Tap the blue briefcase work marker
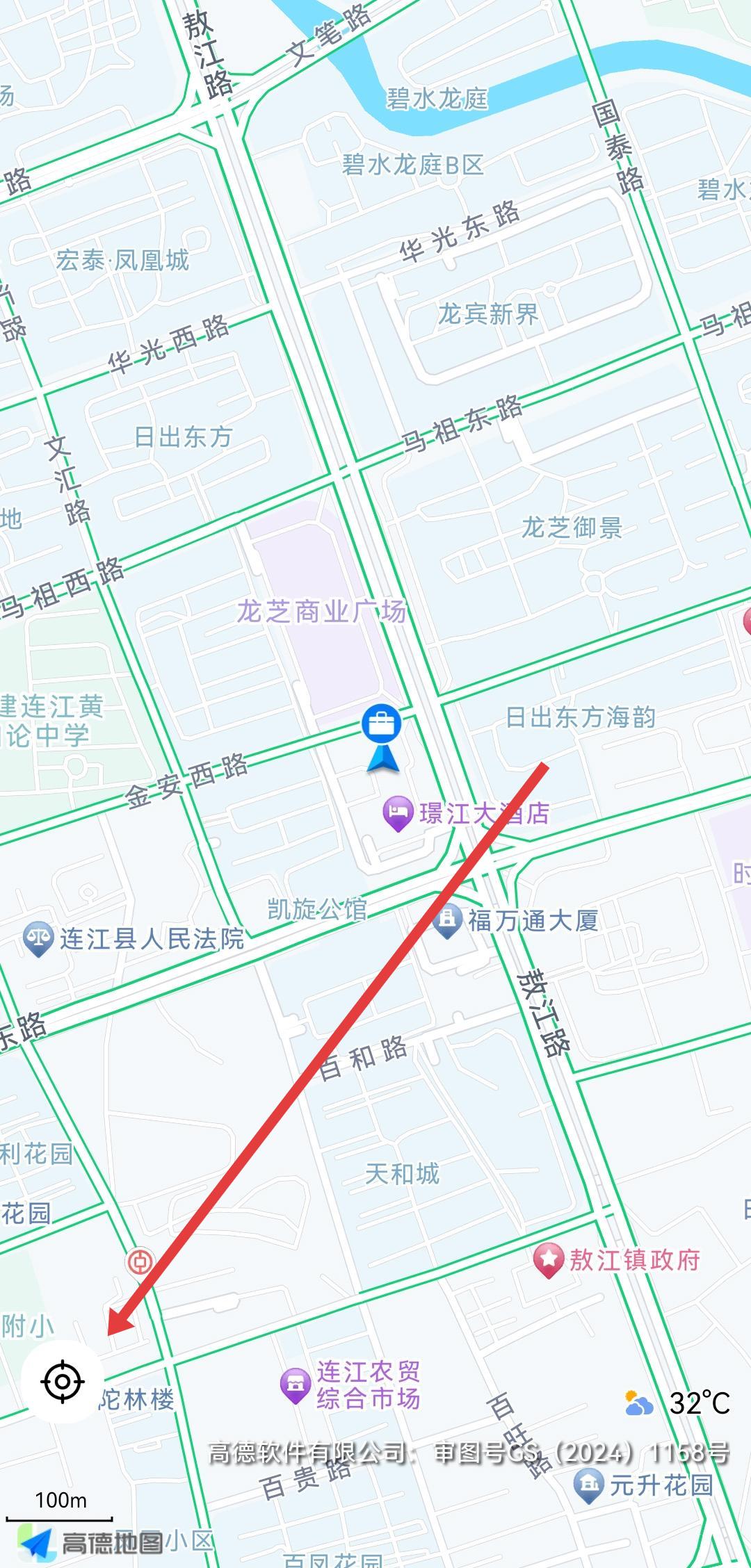Screen dimensions: 751x1568 (381, 724)
